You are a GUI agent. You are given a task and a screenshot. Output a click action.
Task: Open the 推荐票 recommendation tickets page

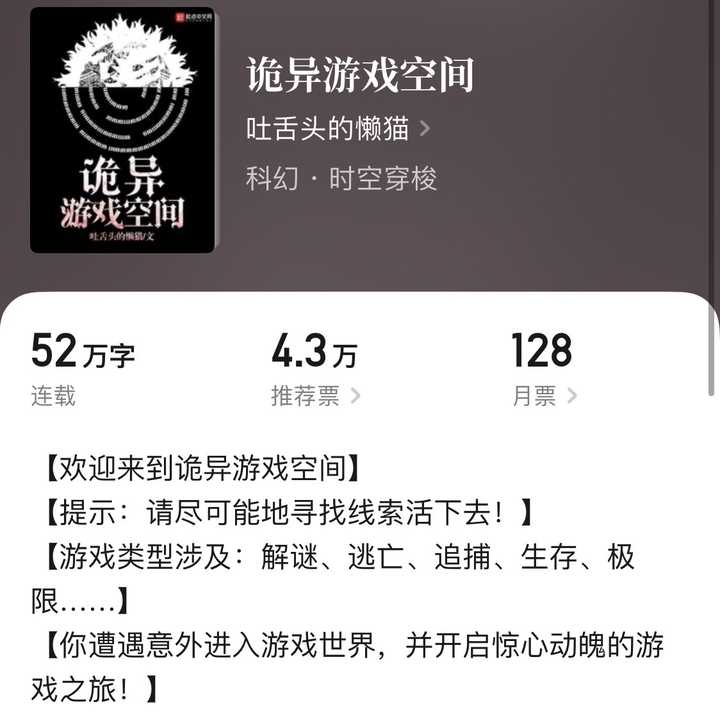[x=315, y=396]
